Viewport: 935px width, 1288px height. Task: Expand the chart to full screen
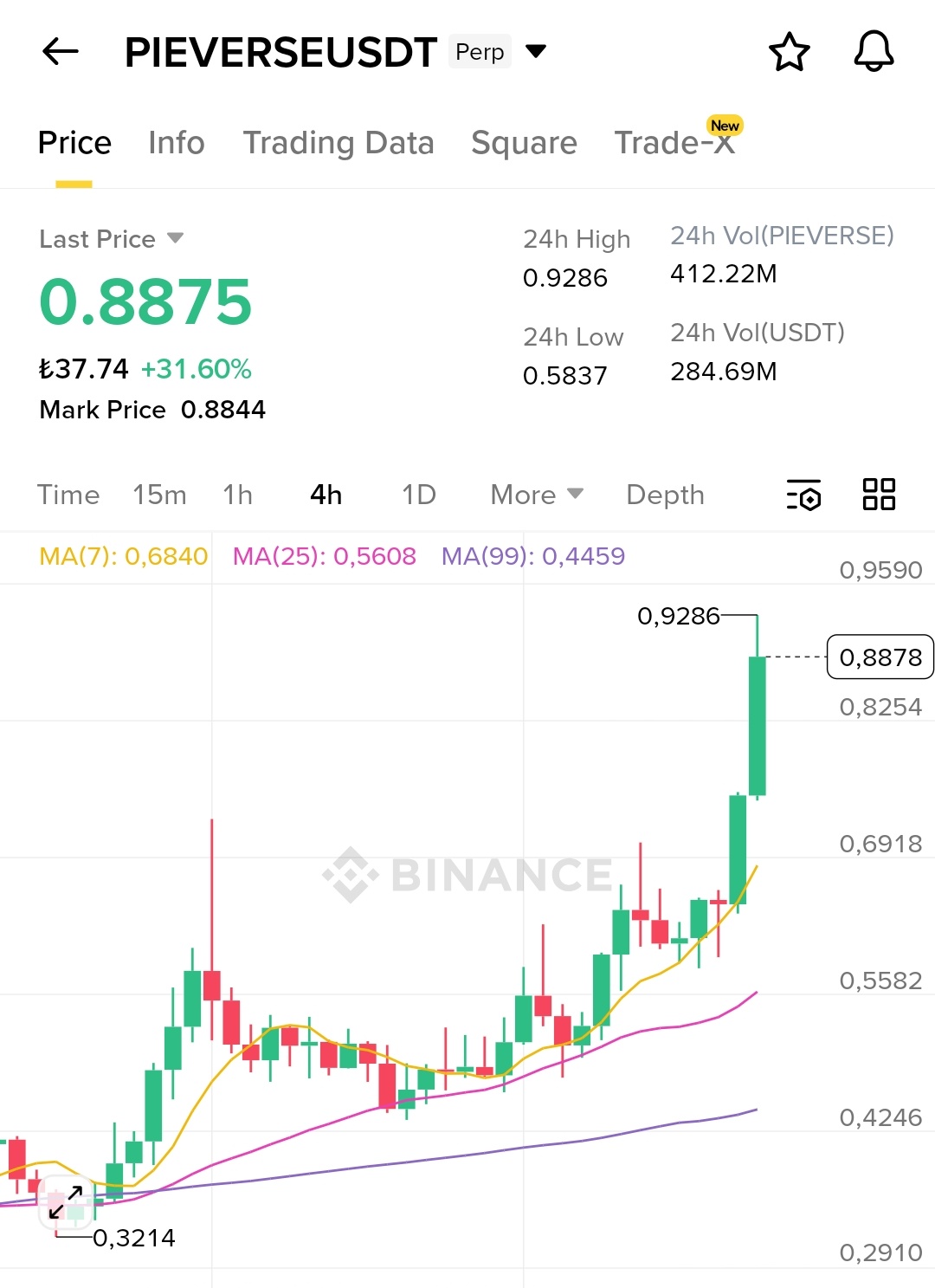(x=66, y=1201)
